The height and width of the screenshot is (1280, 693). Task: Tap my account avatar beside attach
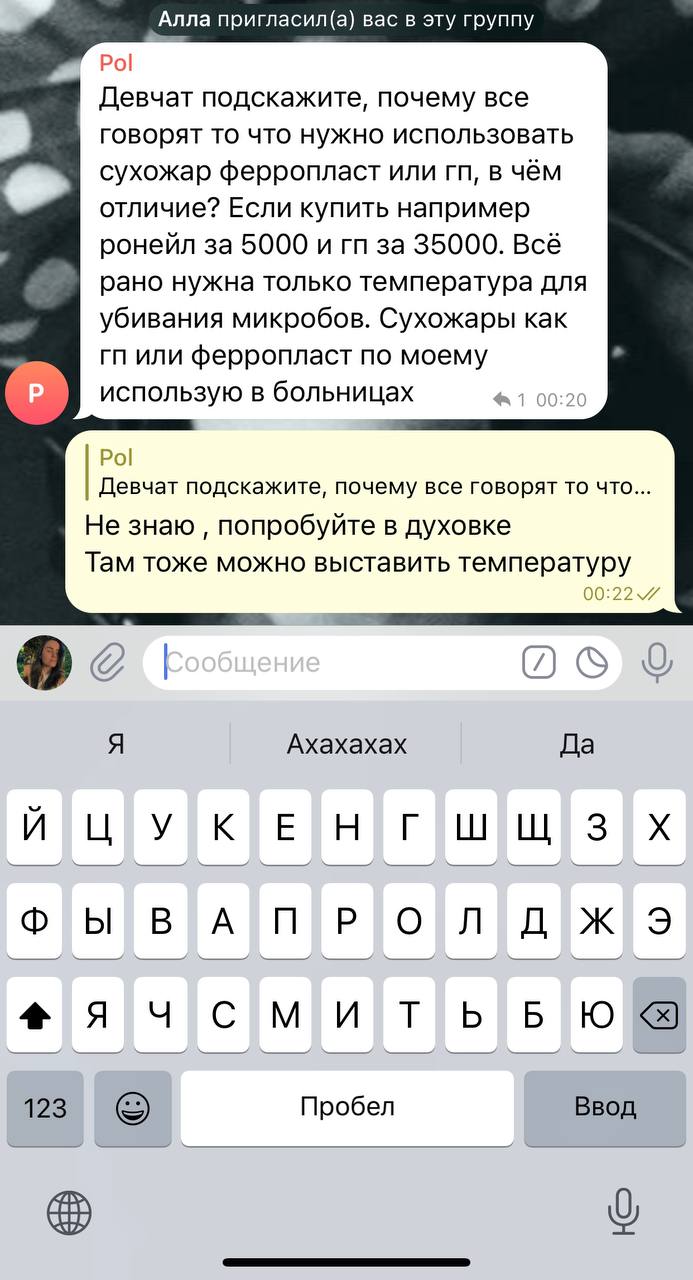[44, 662]
